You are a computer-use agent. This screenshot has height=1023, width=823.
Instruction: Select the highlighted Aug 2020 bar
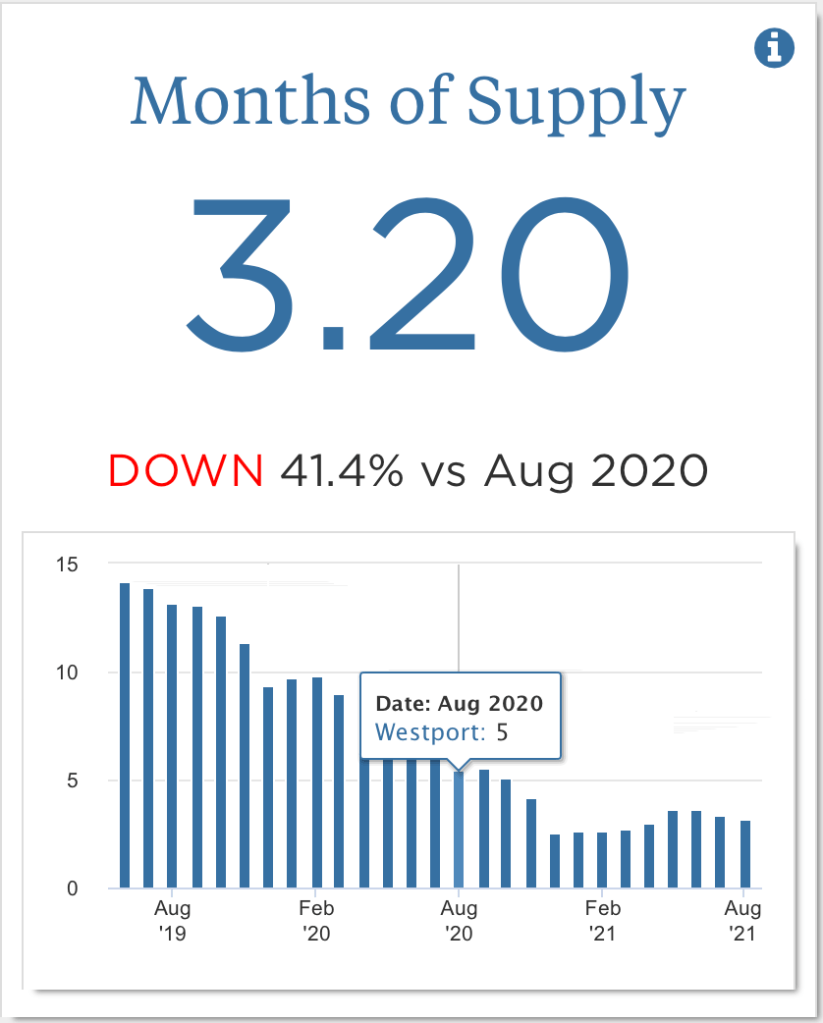(459, 830)
